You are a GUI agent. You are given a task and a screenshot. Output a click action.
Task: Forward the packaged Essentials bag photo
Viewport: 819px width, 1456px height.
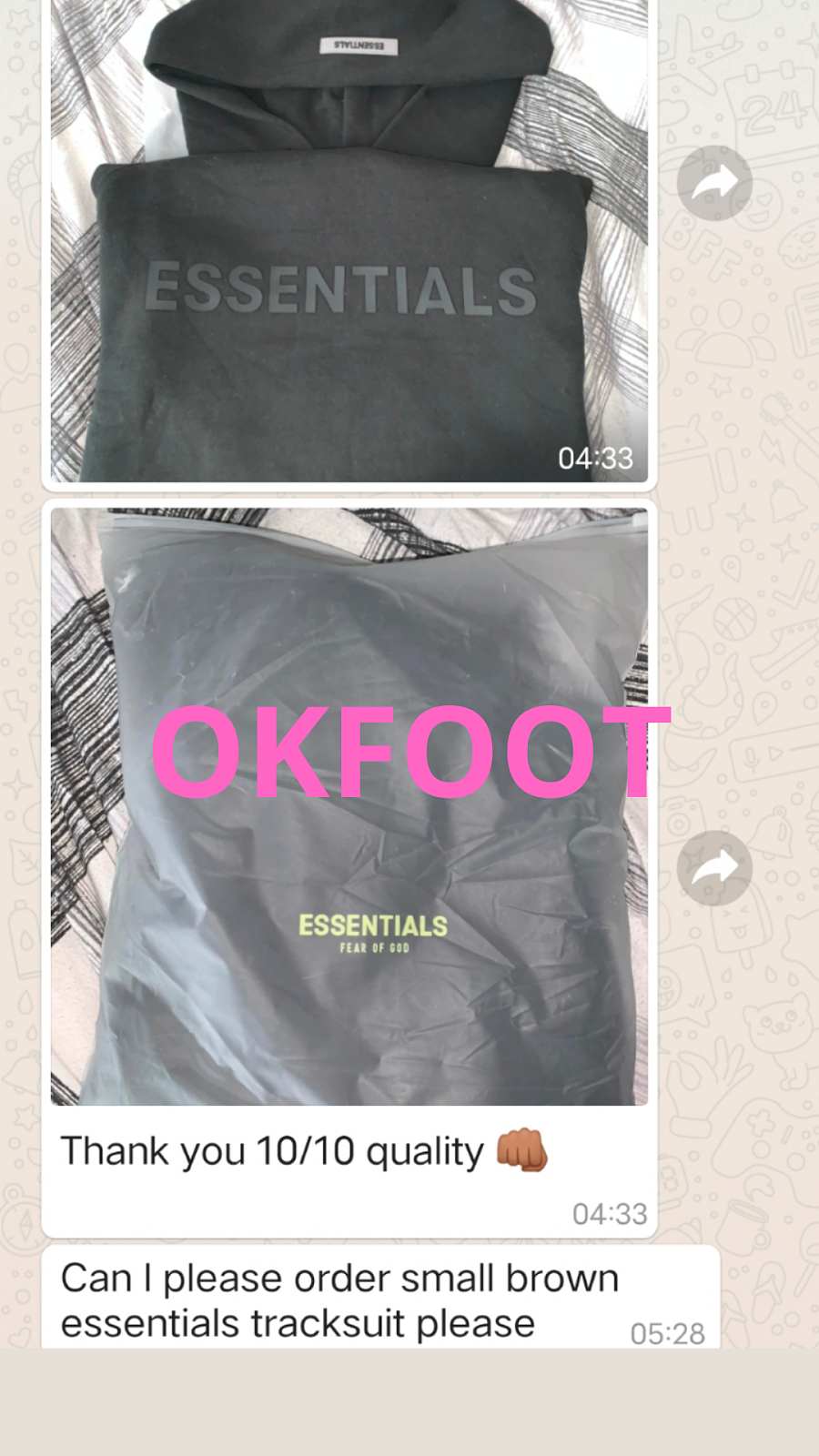pos(714,868)
